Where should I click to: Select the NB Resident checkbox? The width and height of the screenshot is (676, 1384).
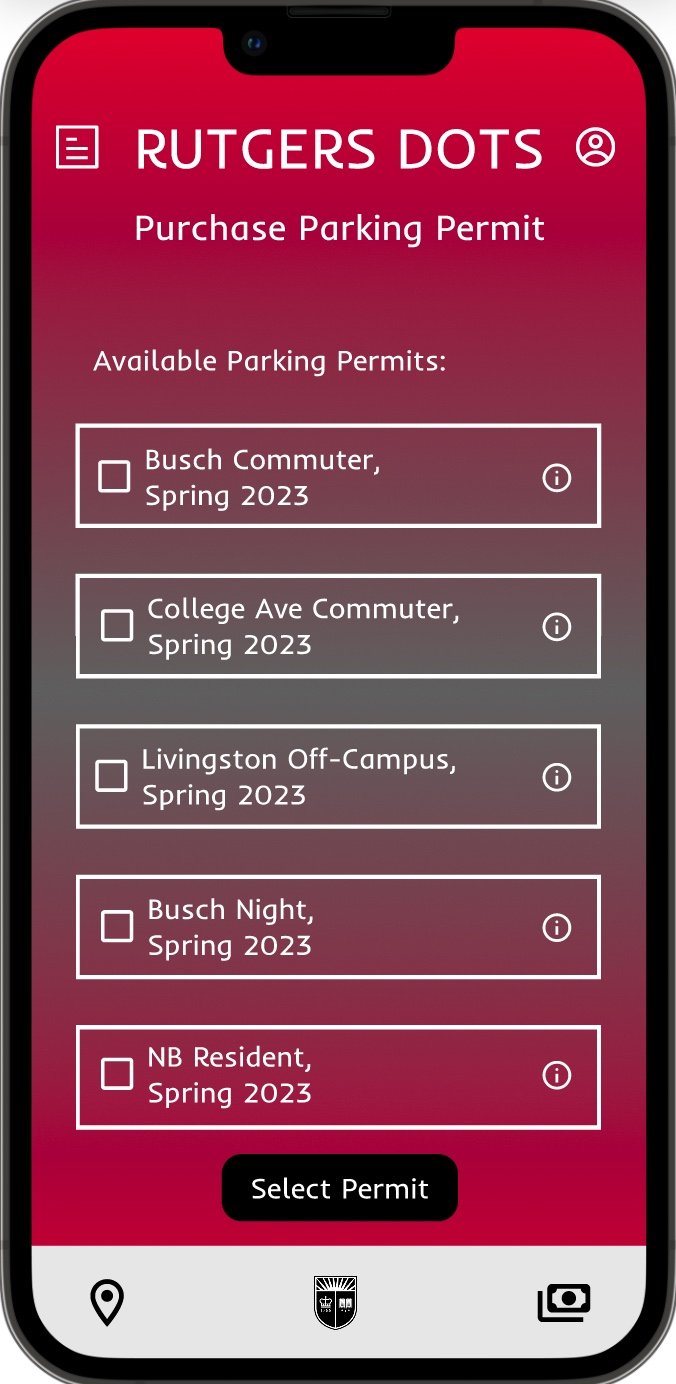tap(117, 1074)
